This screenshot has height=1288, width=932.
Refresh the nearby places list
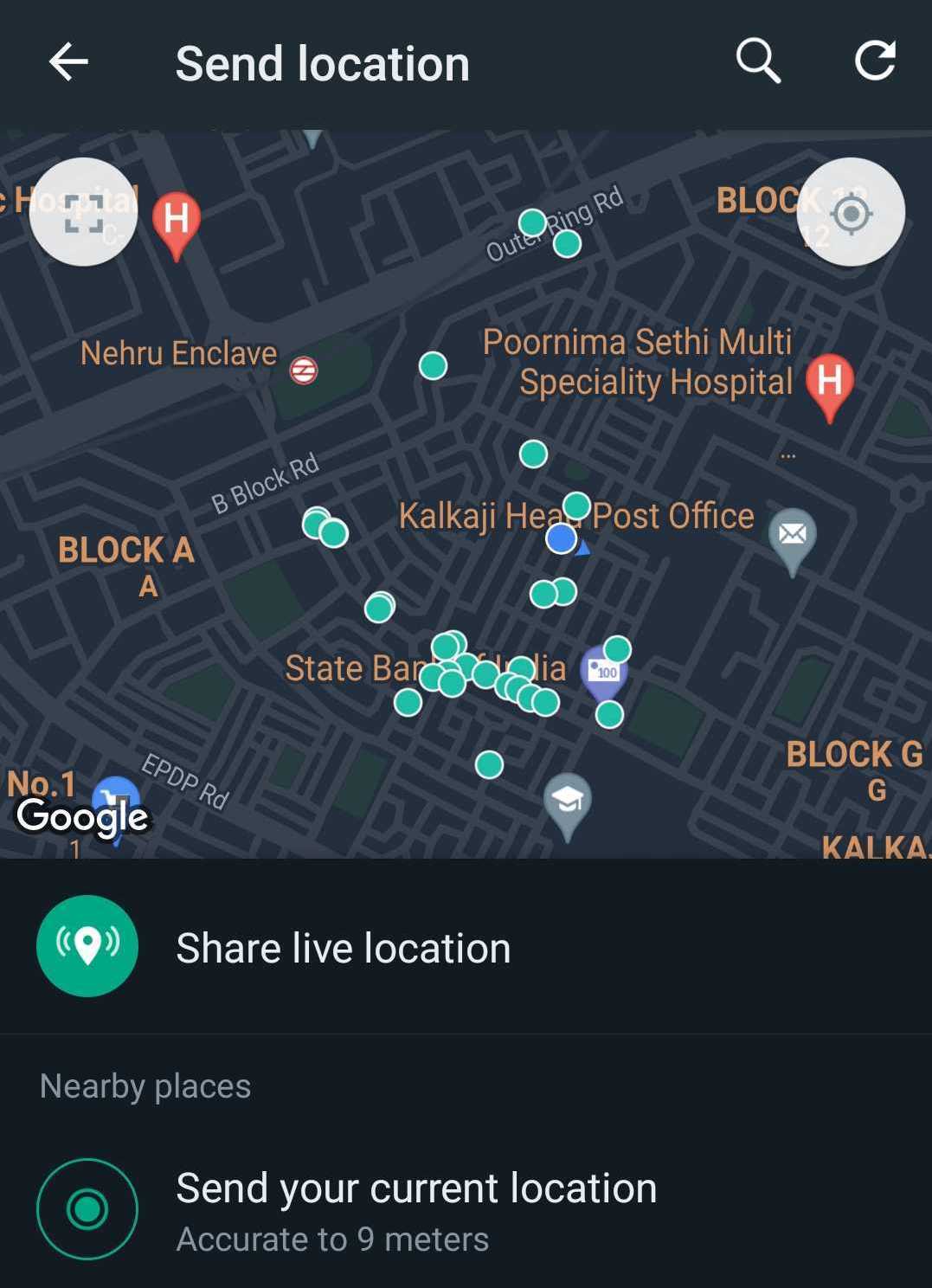(874, 61)
